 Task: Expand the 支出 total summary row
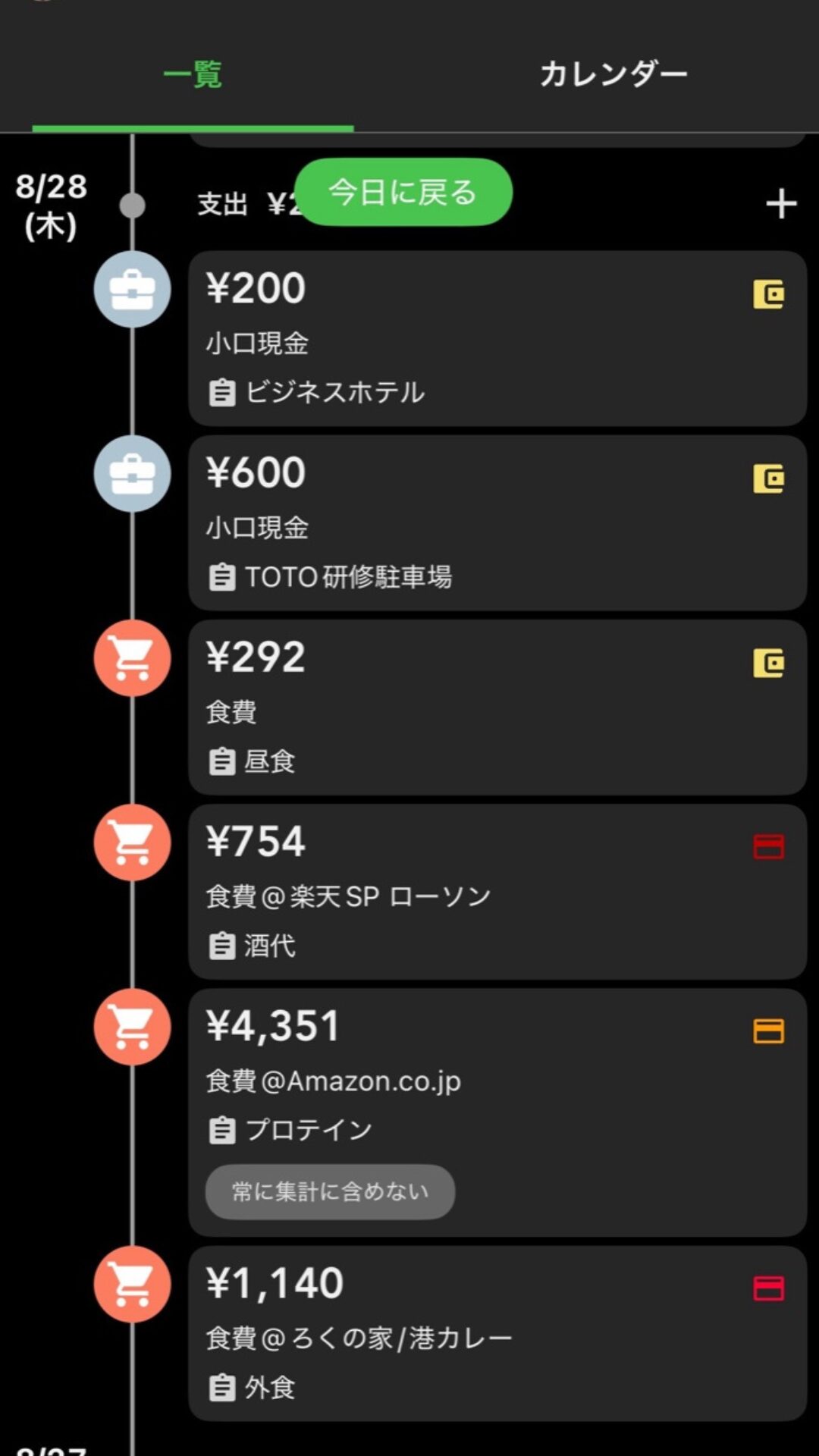[250, 205]
